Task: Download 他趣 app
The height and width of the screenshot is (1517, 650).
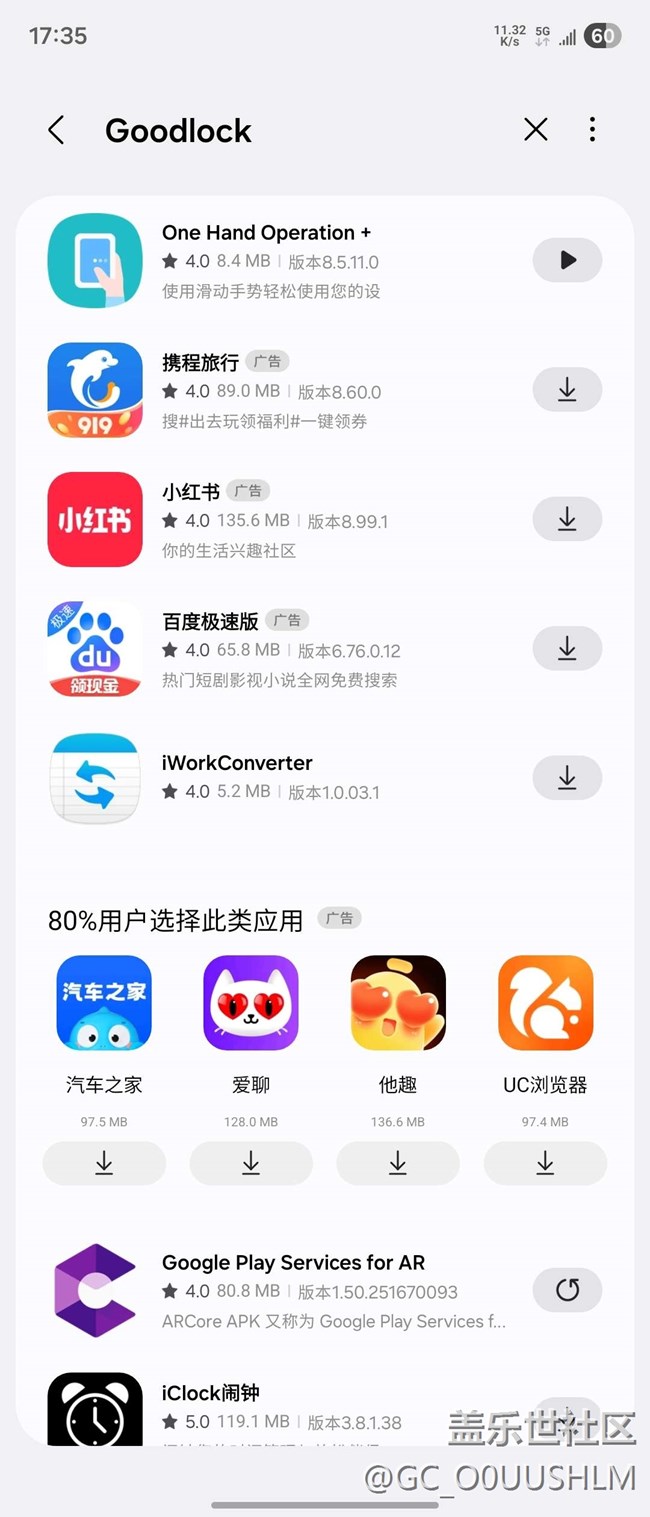Action: tap(398, 1163)
